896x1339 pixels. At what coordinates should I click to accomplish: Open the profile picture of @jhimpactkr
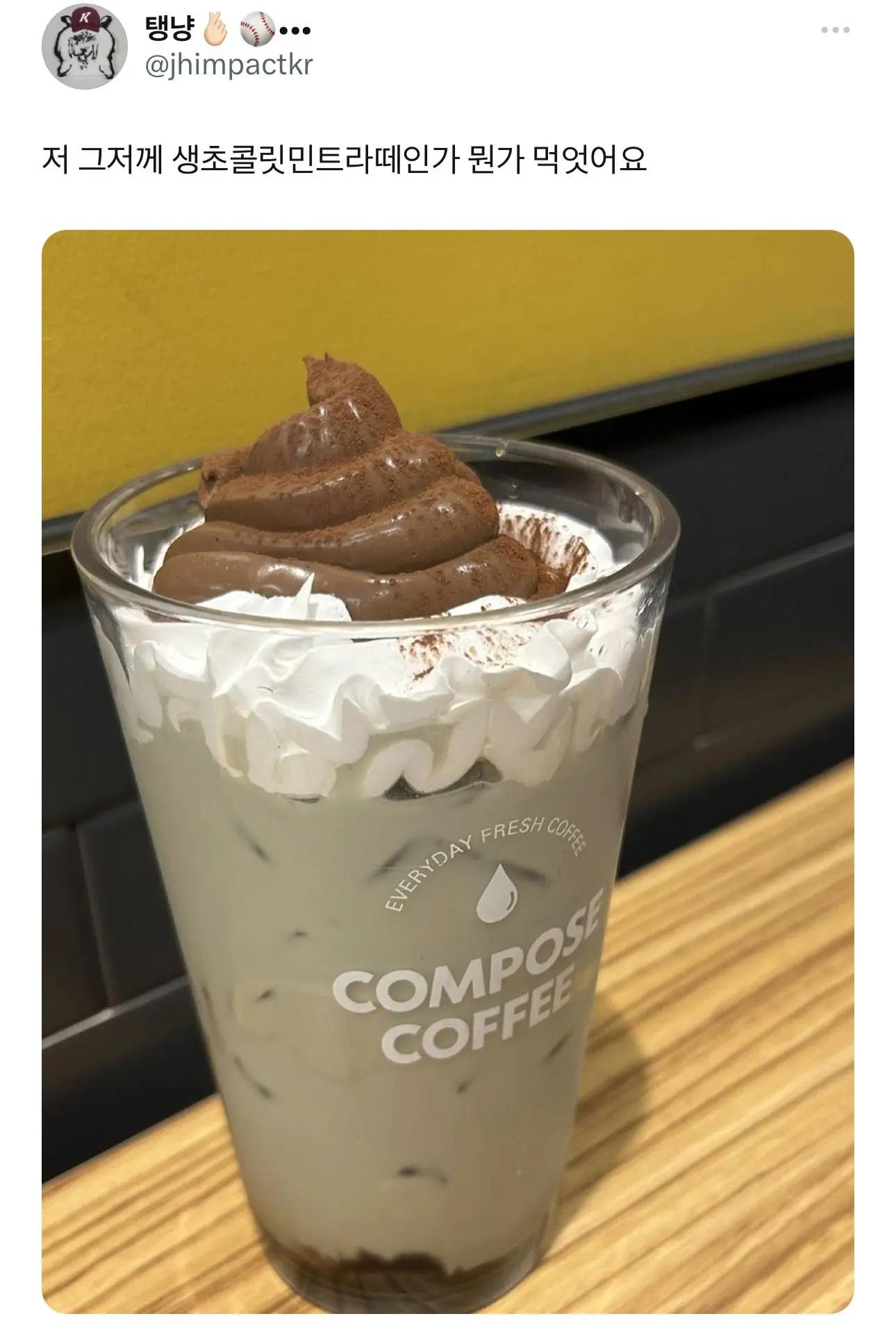84,49
